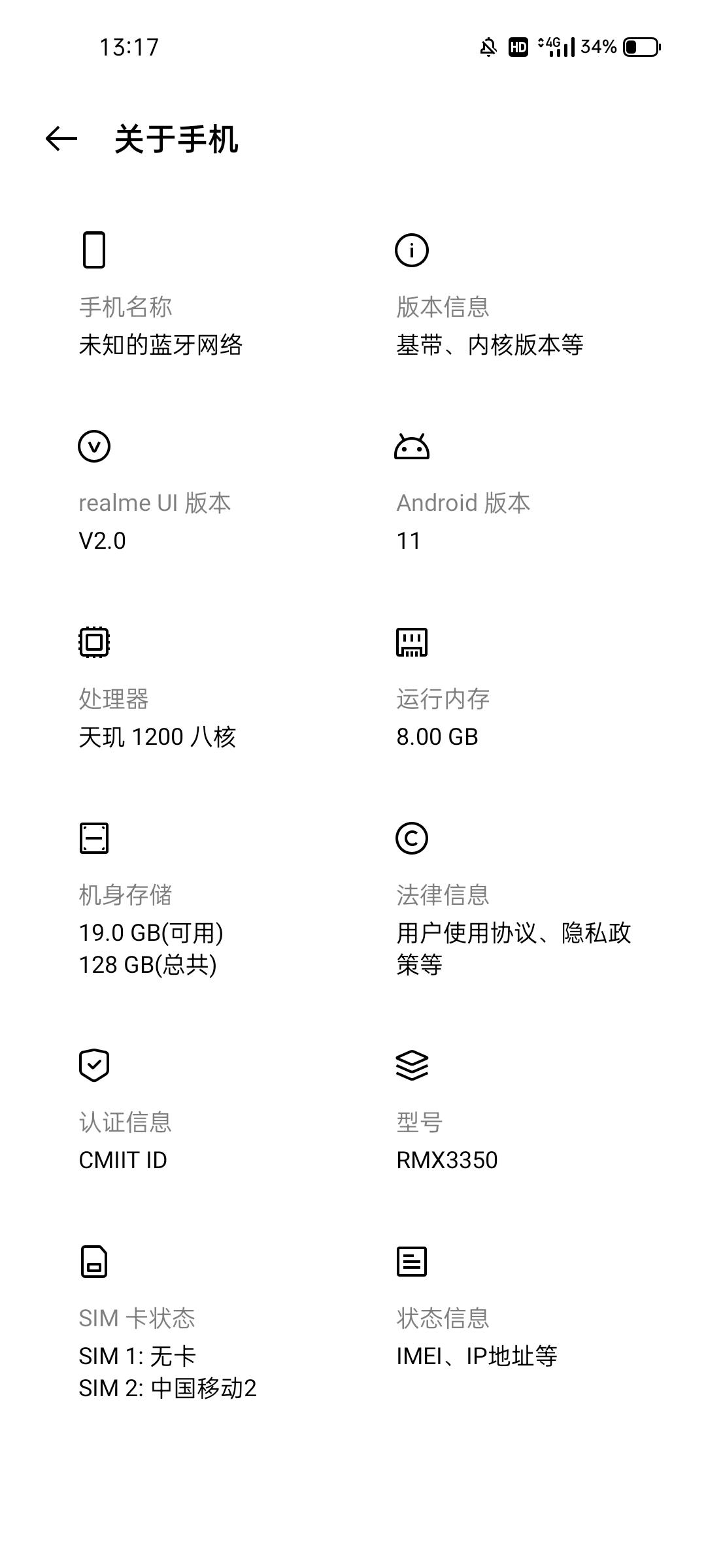Open 处理器 entry
706x1568 pixels.
pos(194,687)
